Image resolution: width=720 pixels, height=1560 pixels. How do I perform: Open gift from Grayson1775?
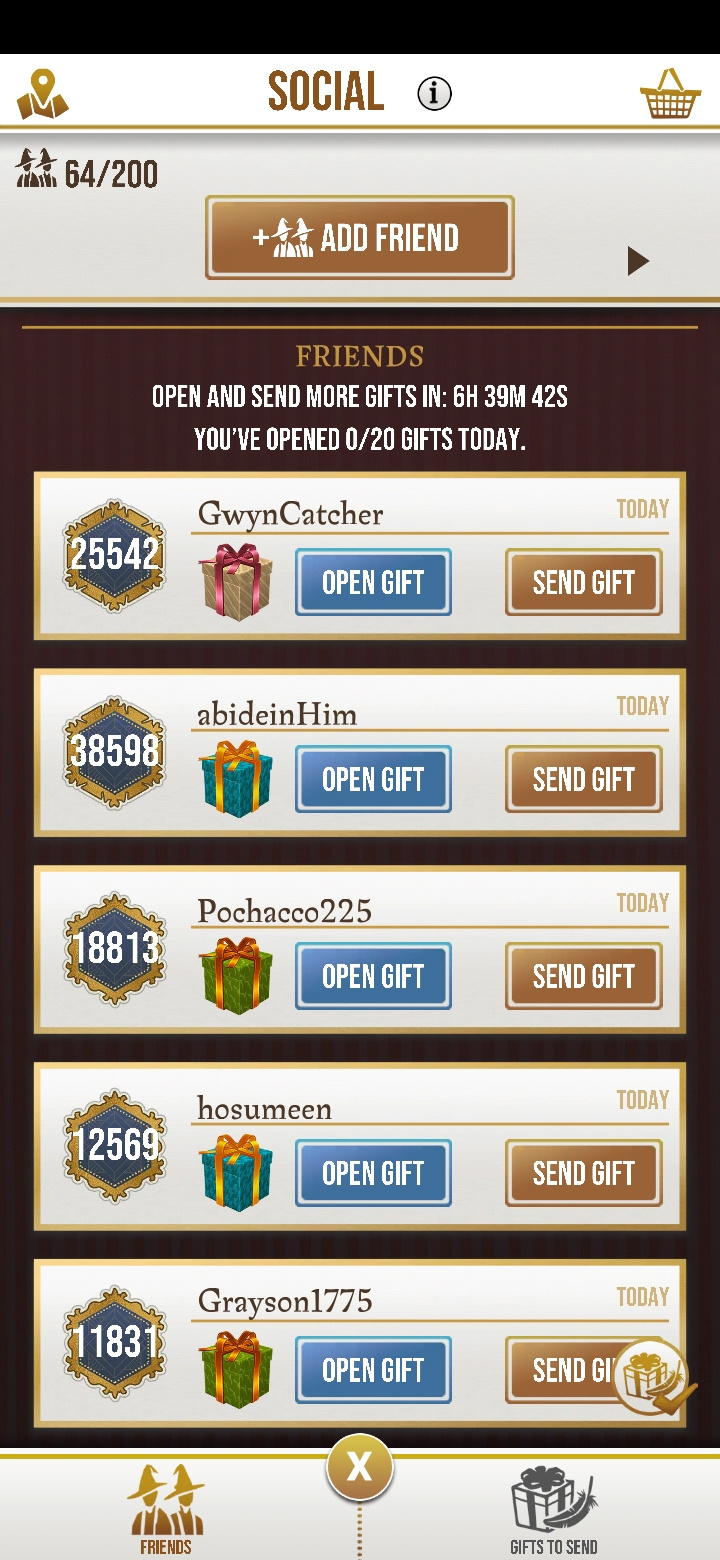[373, 1370]
